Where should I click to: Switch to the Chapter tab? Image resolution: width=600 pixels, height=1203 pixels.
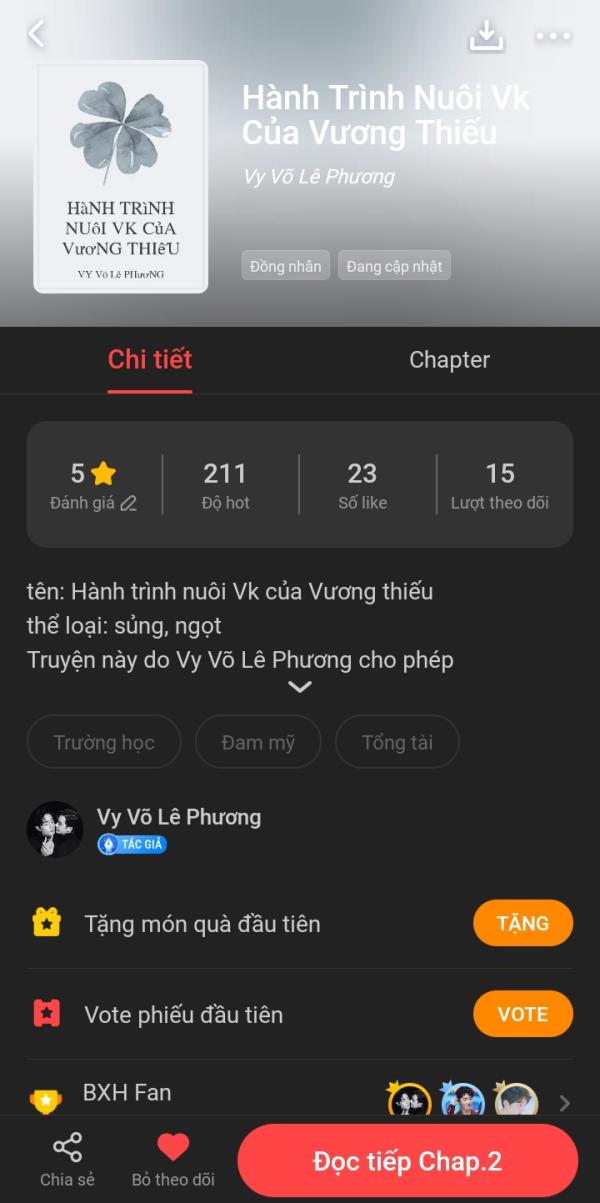coord(449,360)
